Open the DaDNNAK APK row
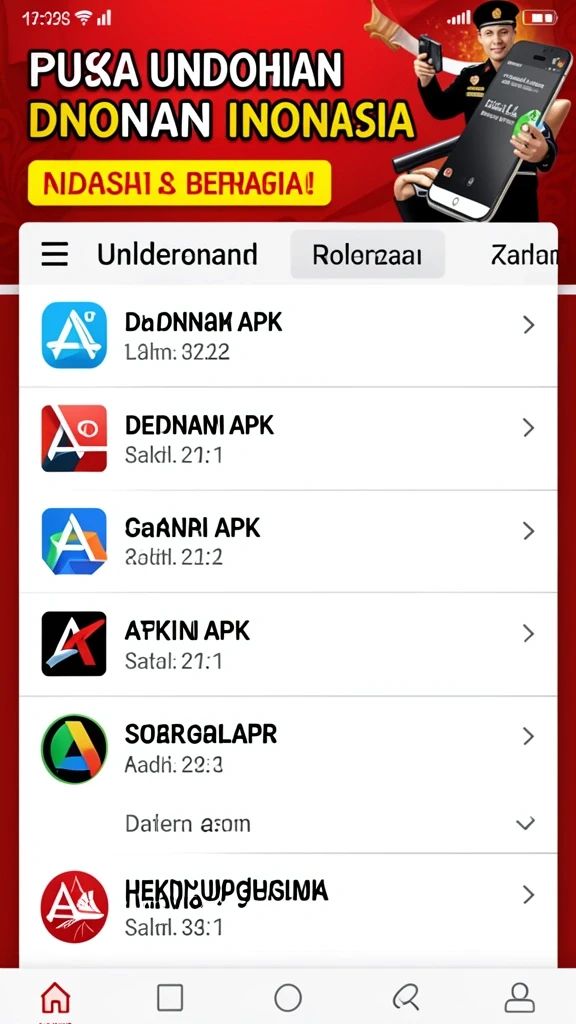Image resolution: width=576 pixels, height=1024 pixels. point(288,336)
